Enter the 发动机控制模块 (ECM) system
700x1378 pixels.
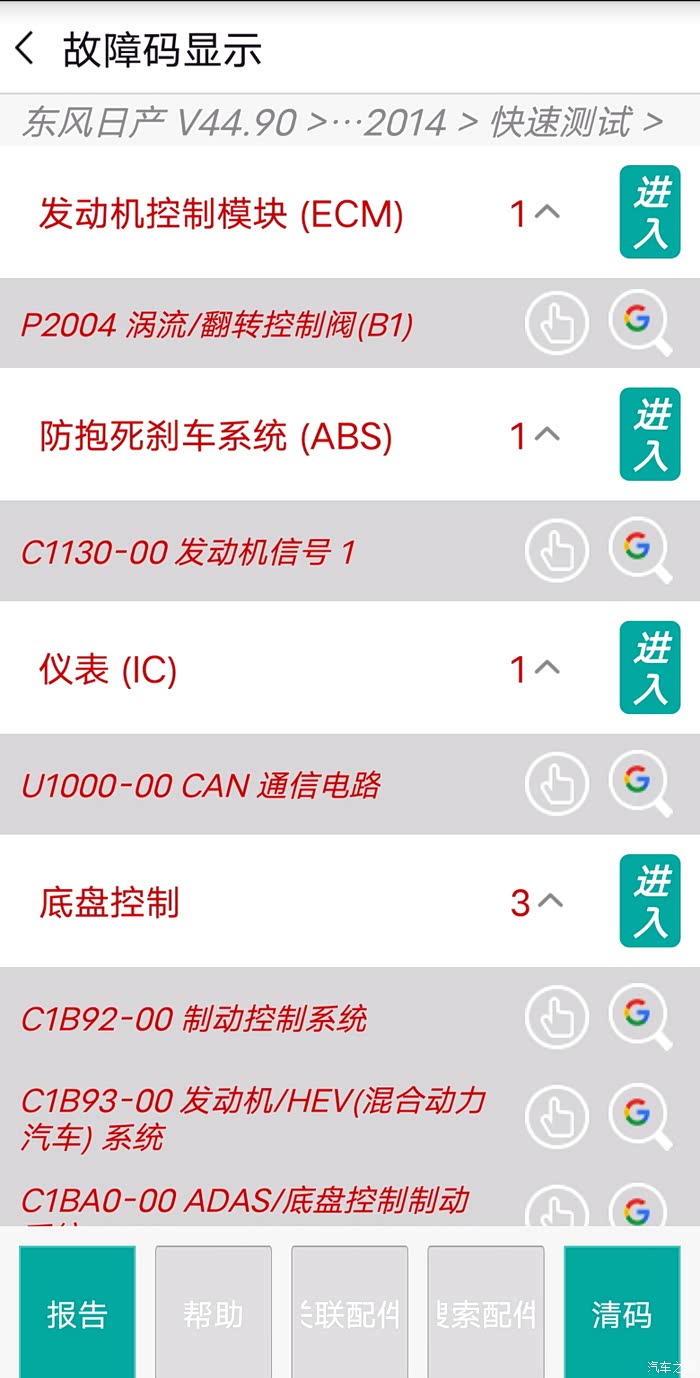coord(649,212)
